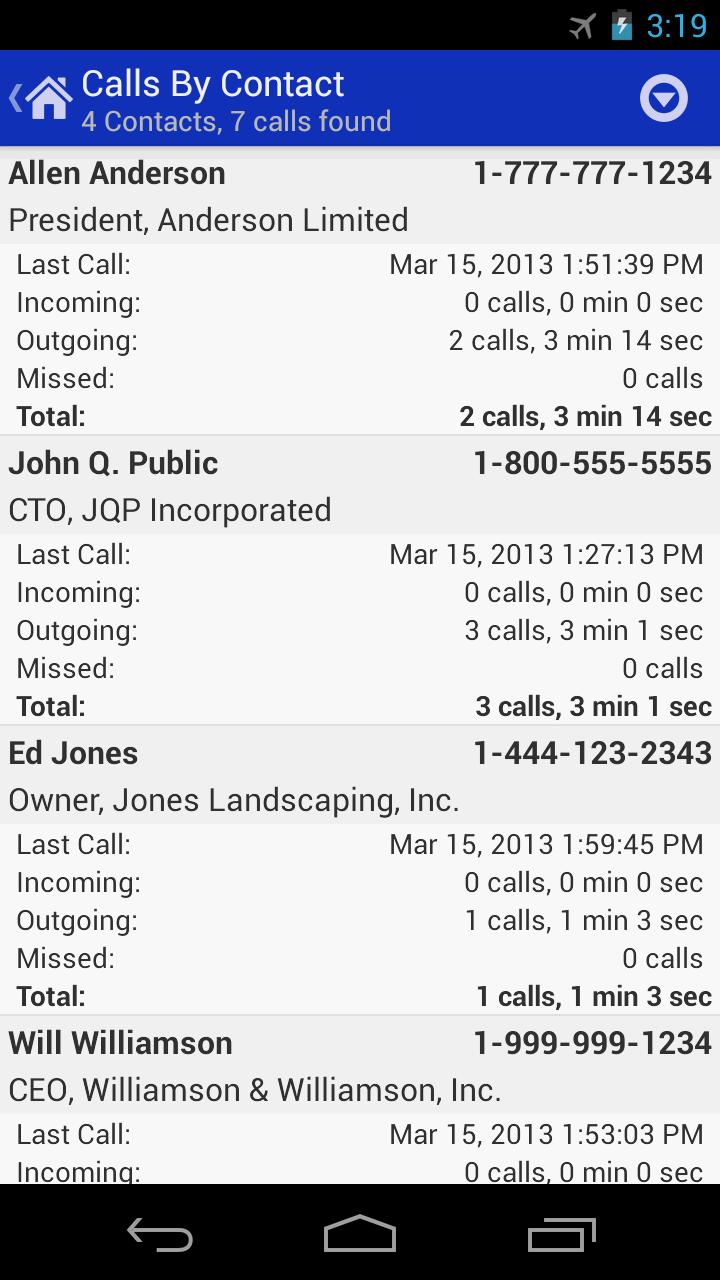This screenshot has height=1280, width=720.
Task: Tap Ed Jones's Total call summary row
Action: coord(360,996)
